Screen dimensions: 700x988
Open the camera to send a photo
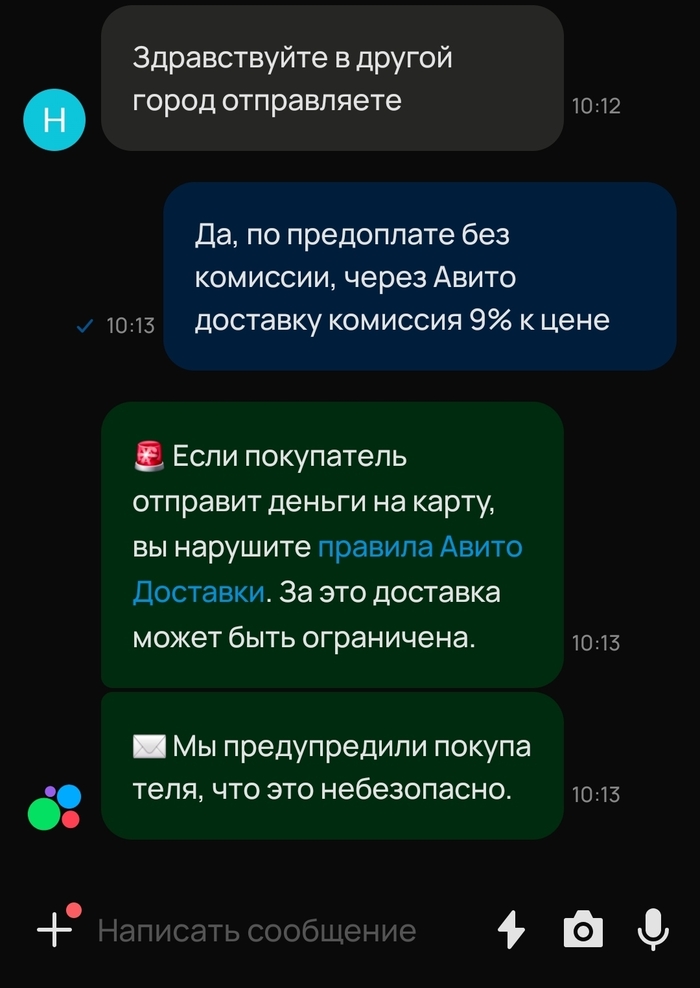click(583, 930)
